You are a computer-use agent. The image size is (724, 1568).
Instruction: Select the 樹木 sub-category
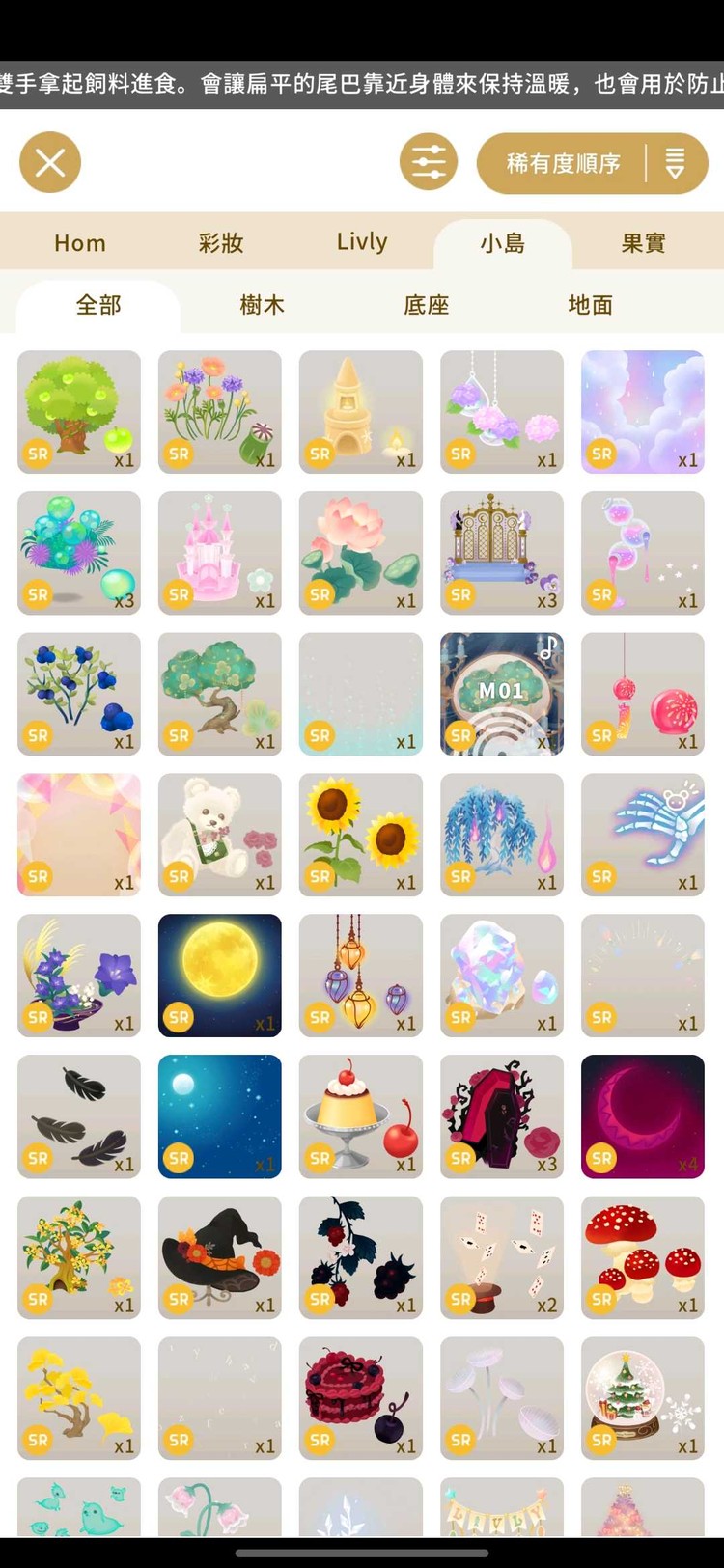(262, 306)
